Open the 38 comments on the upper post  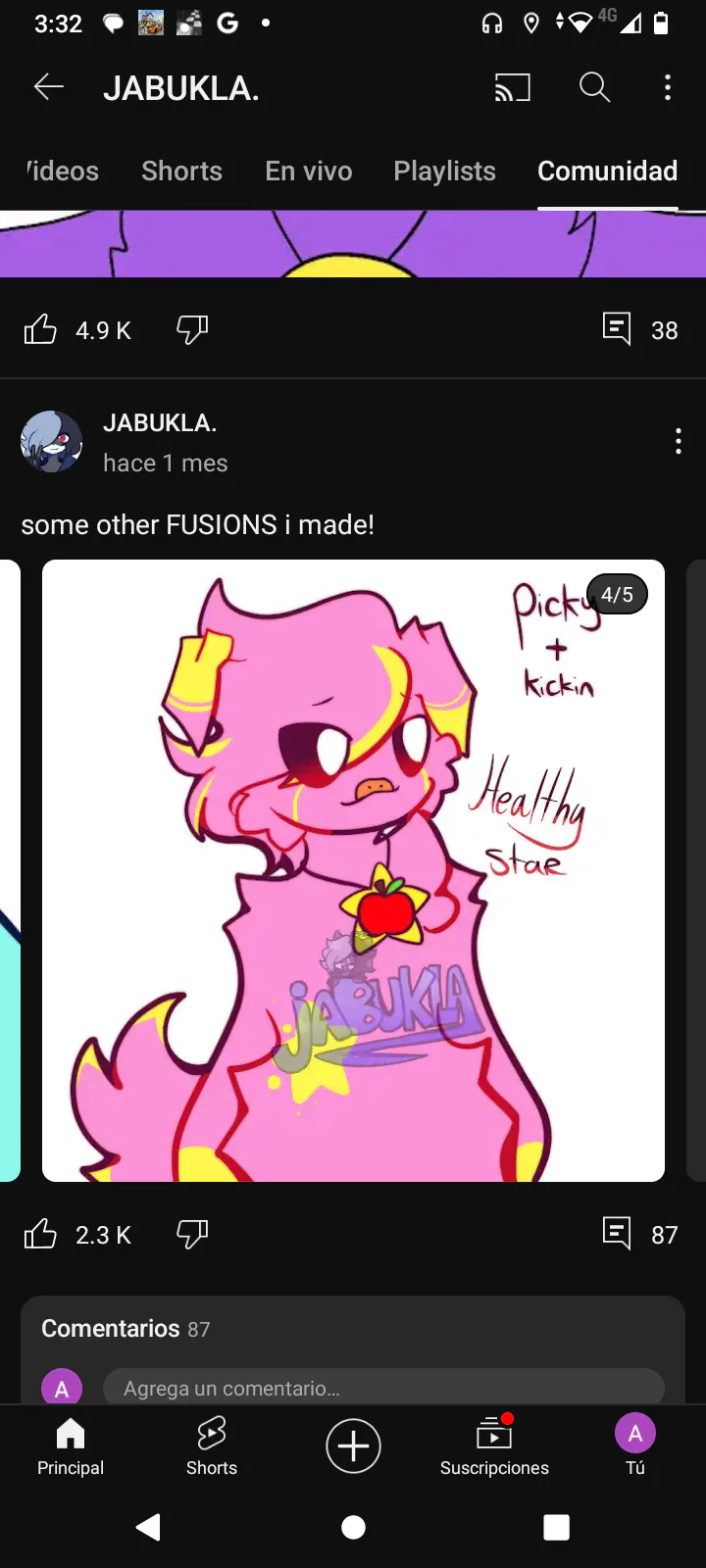click(617, 329)
